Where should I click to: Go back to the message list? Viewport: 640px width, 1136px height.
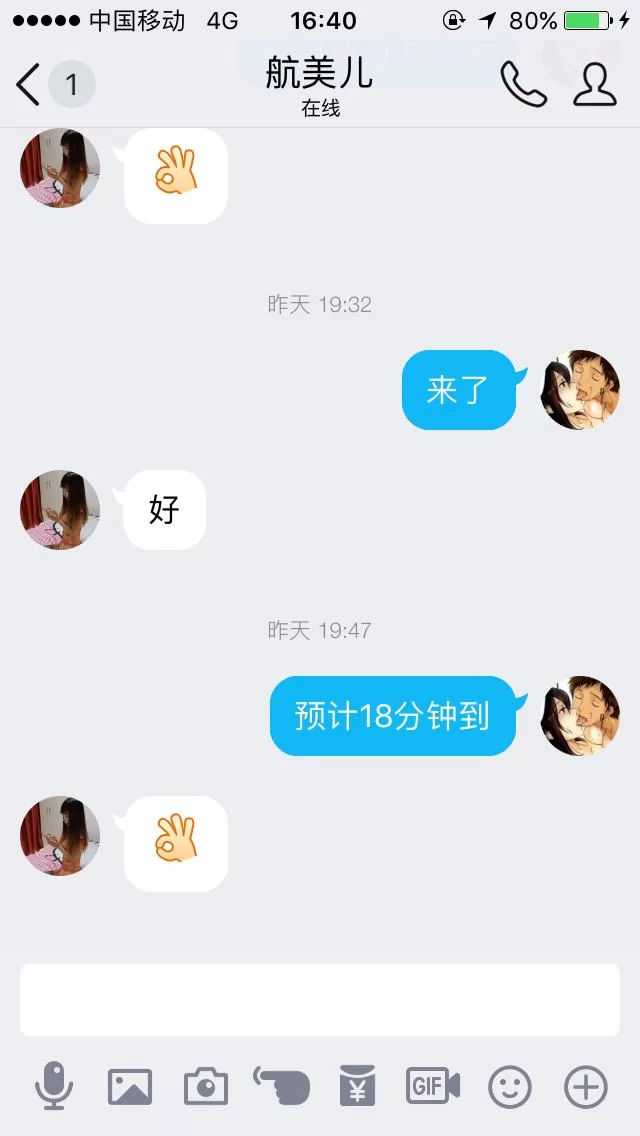pyautogui.click(x=30, y=85)
